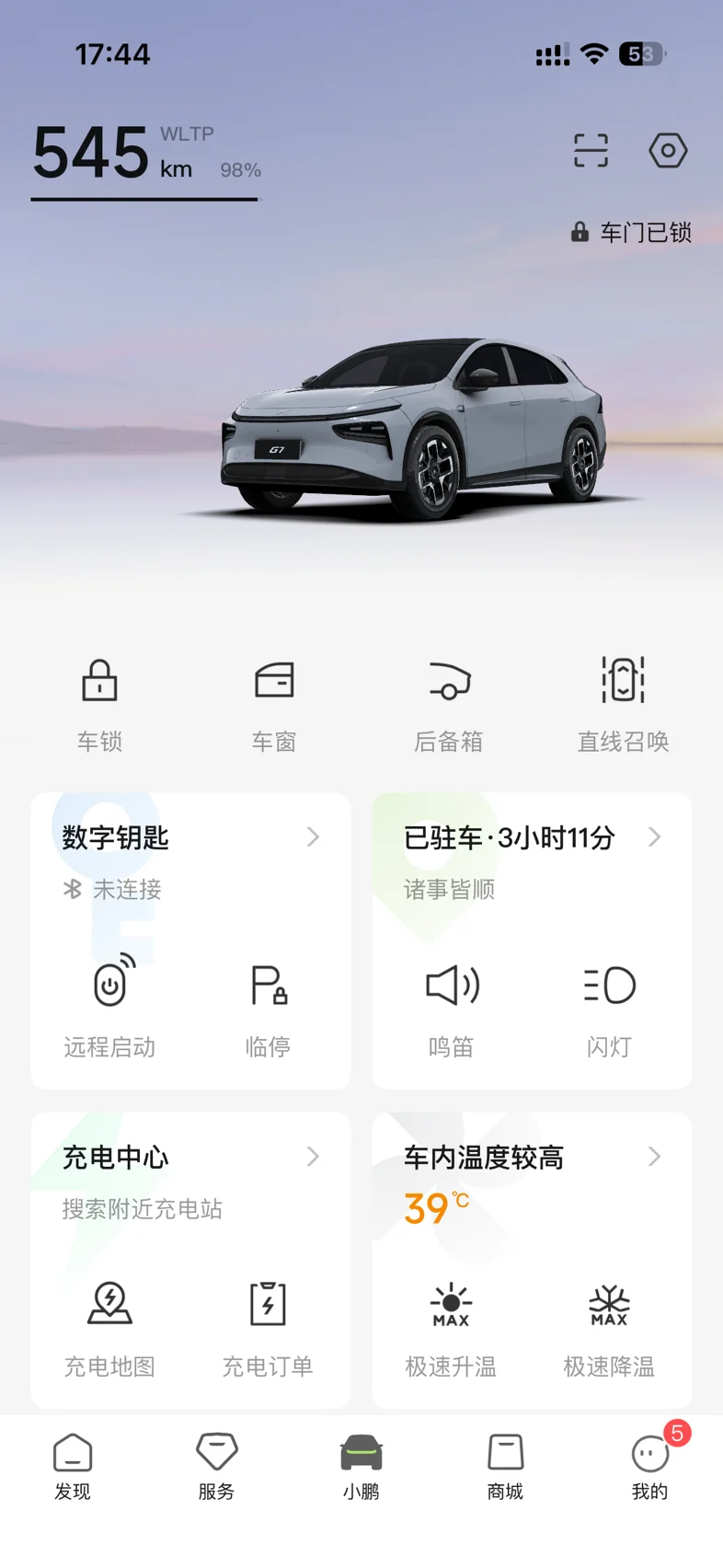Open vehicle settings hexagon icon
Image resolution: width=723 pixels, height=1568 pixels.
pos(668,150)
